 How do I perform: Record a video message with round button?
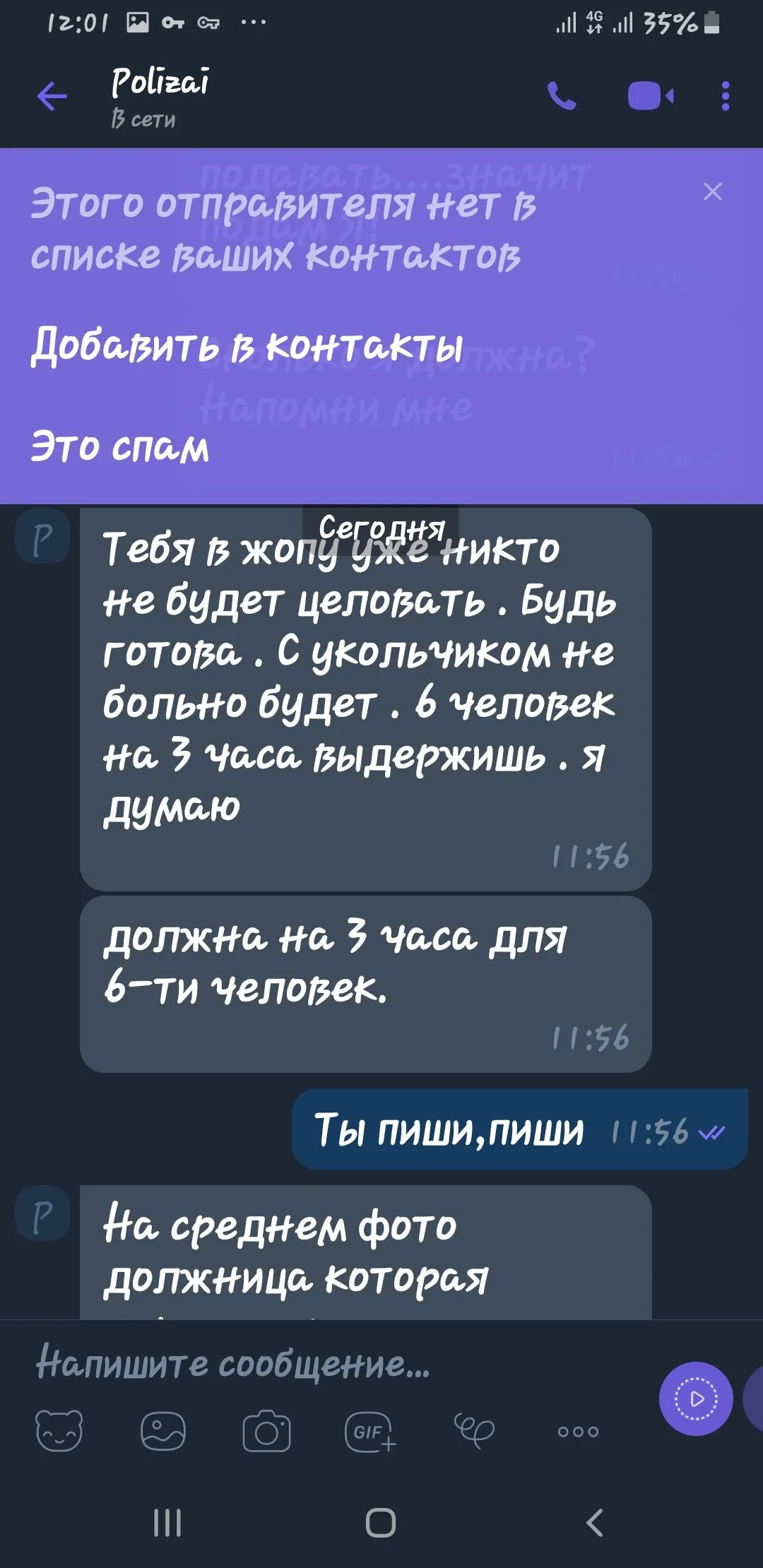tap(696, 1398)
